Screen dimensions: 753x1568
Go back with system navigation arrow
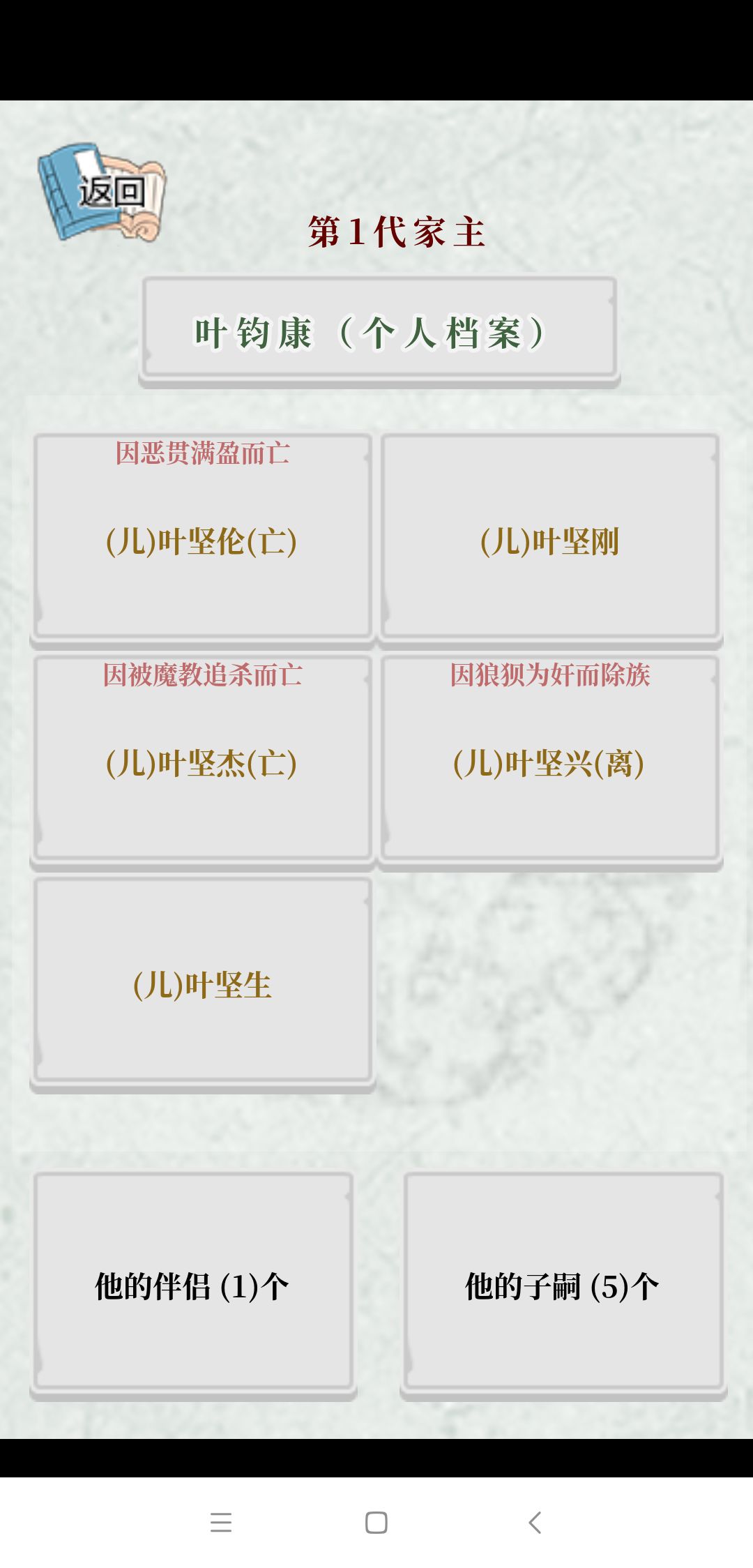pos(535,1522)
